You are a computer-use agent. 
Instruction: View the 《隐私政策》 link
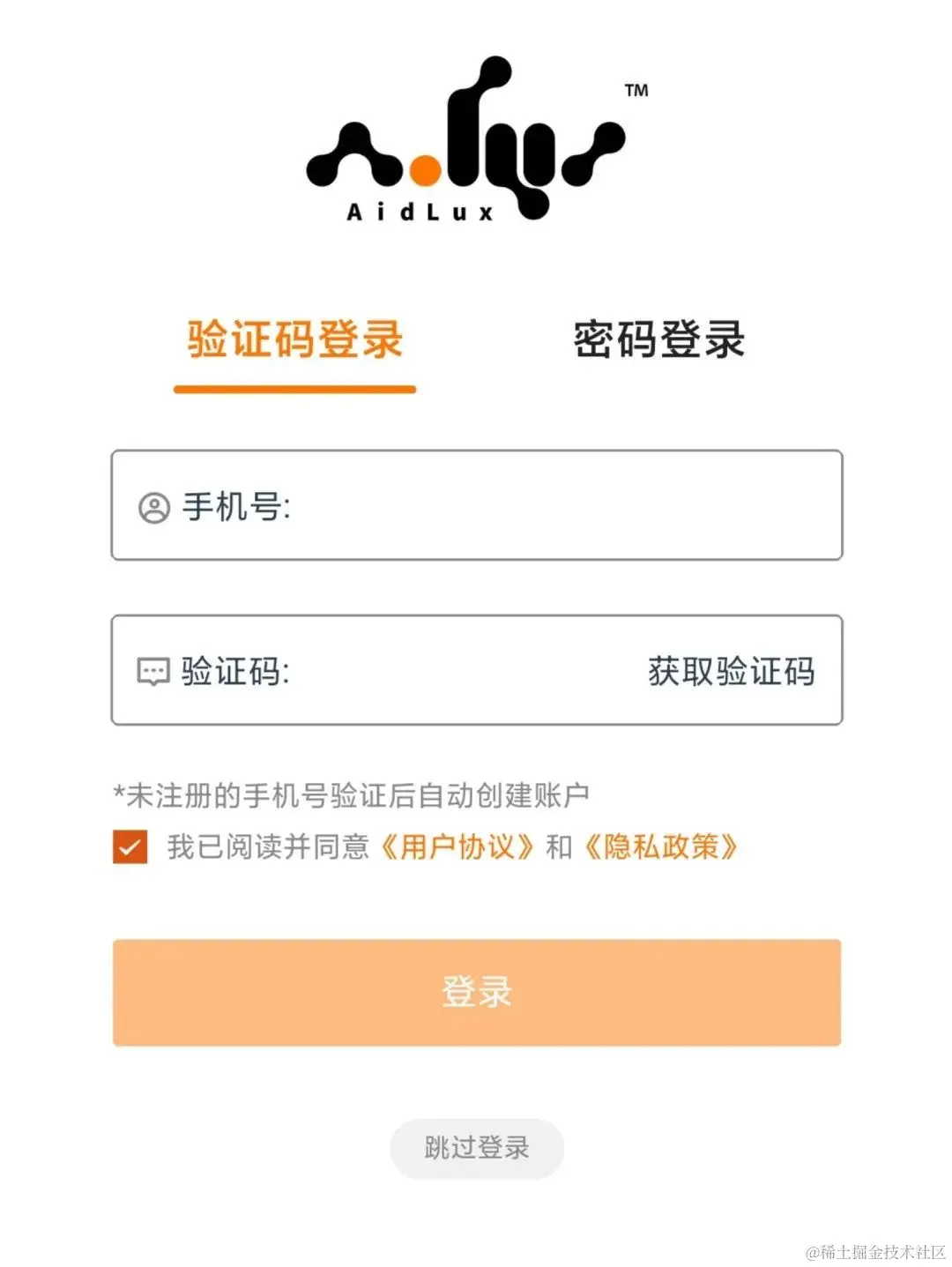pos(660,847)
